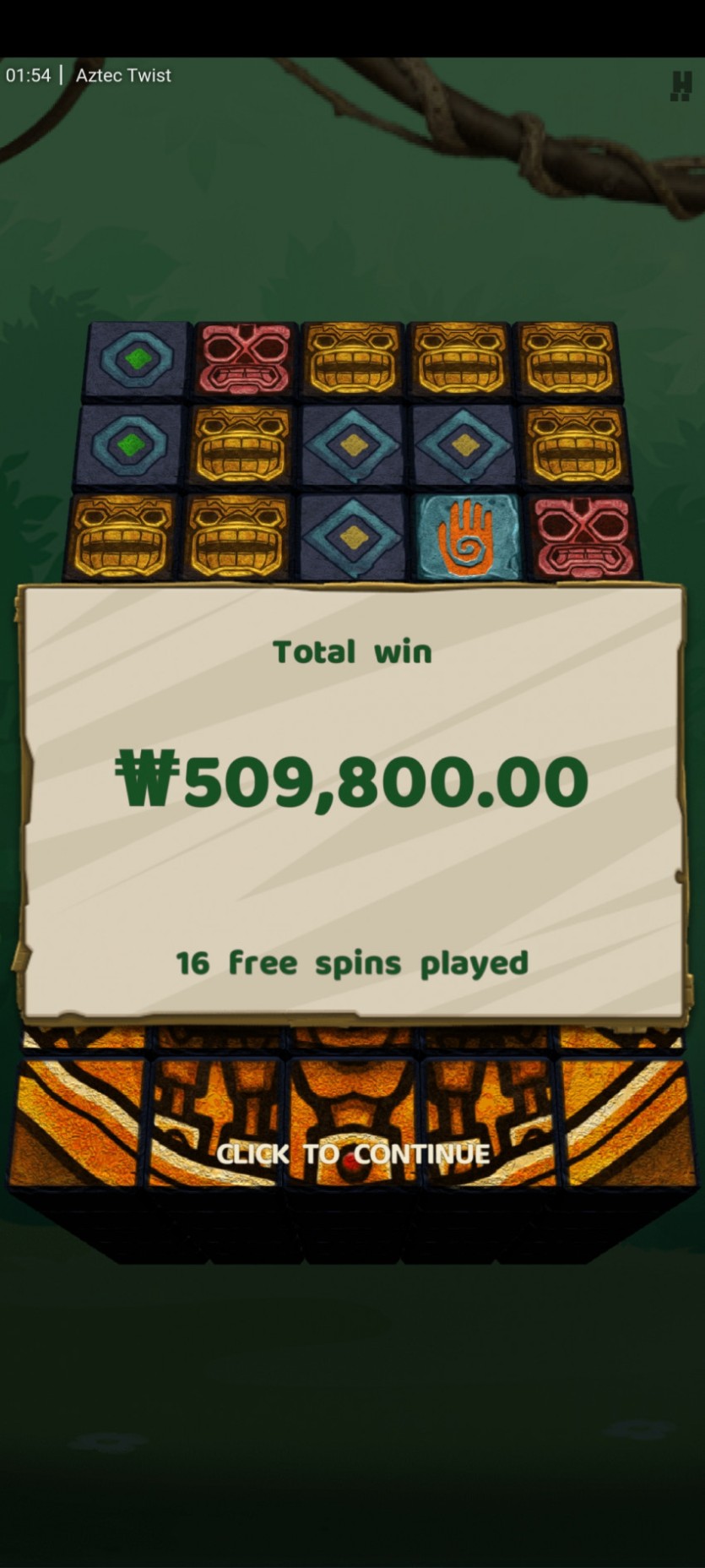
Task: Tap Click to Continue
Action: 353,1154
